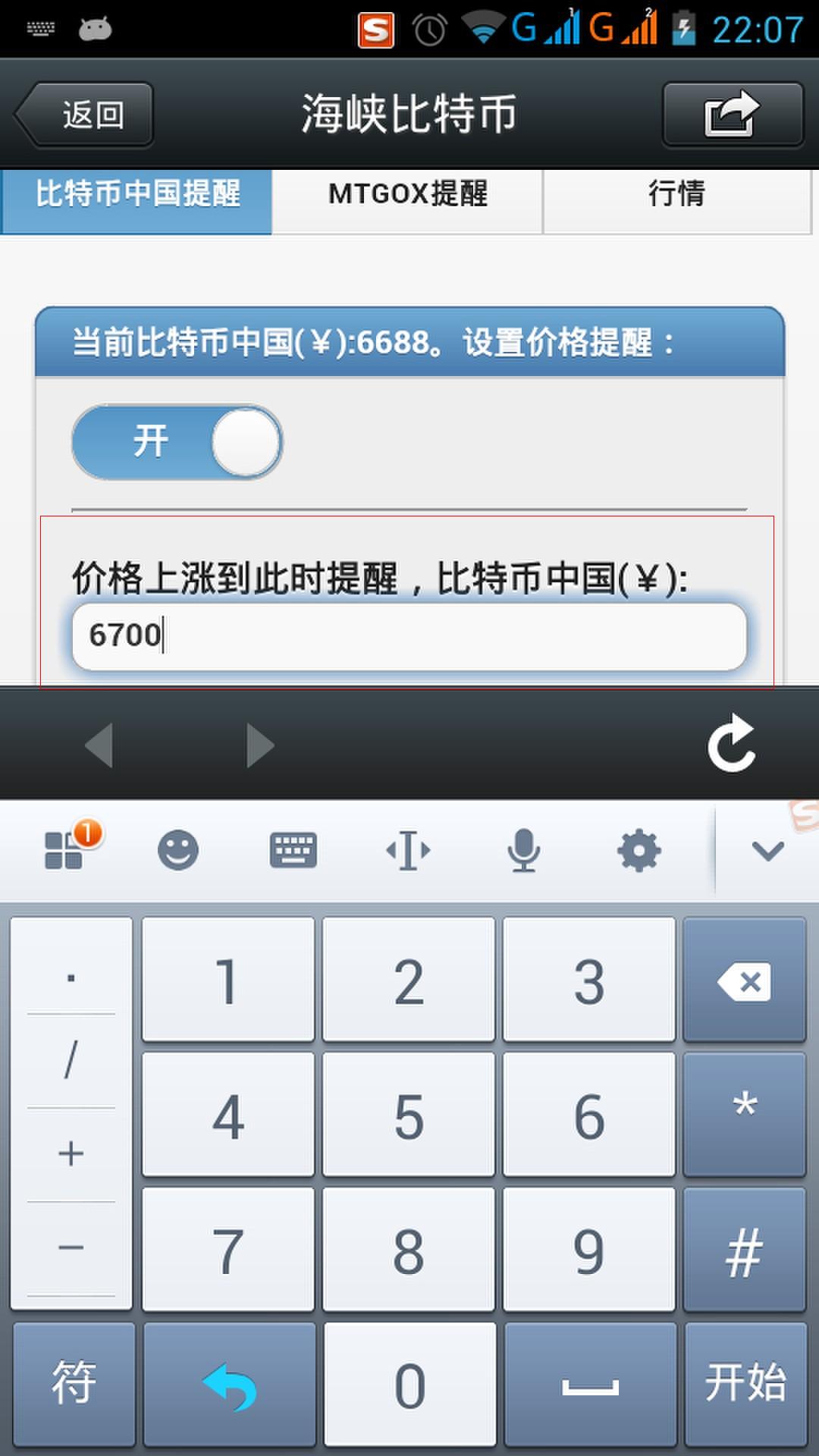The height and width of the screenshot is (1456, 819).
Task: Turn off the 开 price alert switch
Action: point(177,442)
